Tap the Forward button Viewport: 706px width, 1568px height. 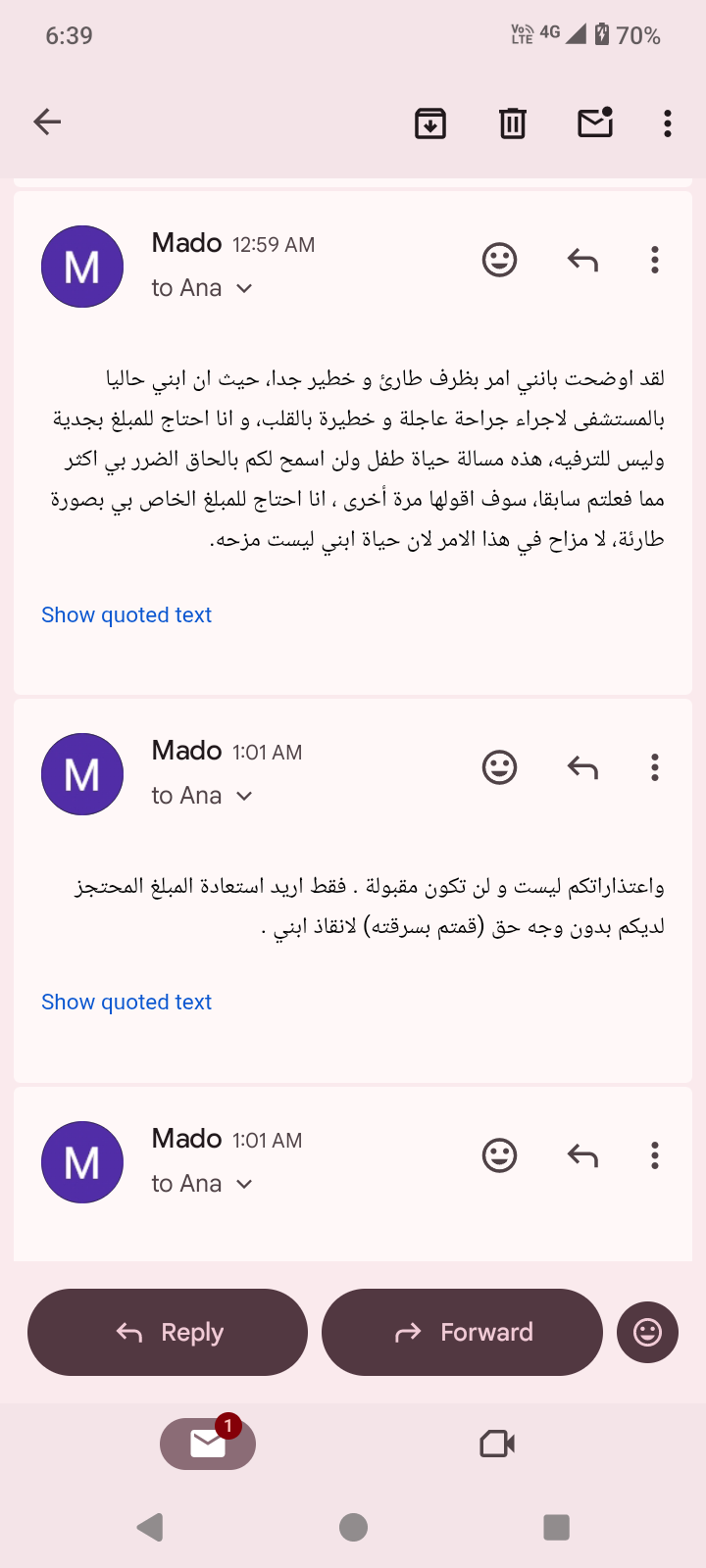(x=462, y=1332)
